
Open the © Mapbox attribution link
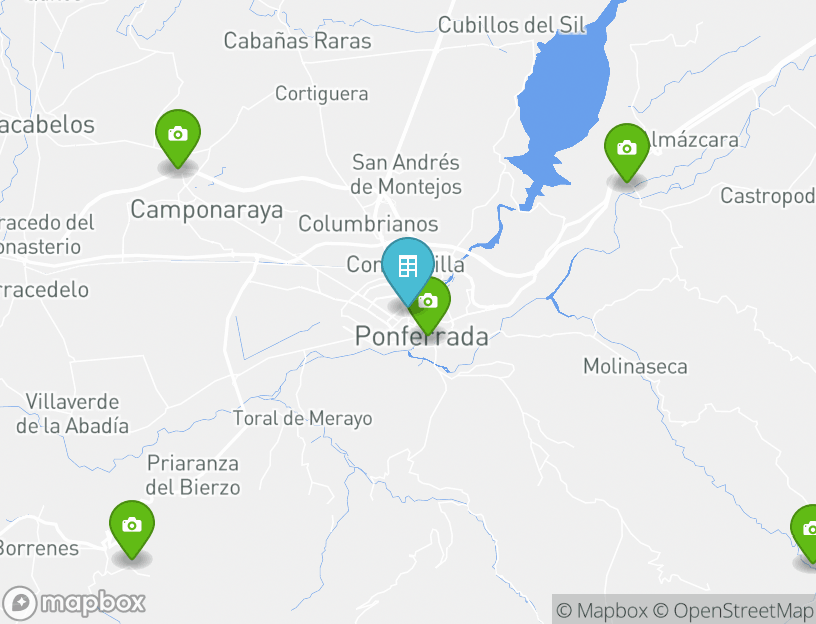(x=602, y=610)
